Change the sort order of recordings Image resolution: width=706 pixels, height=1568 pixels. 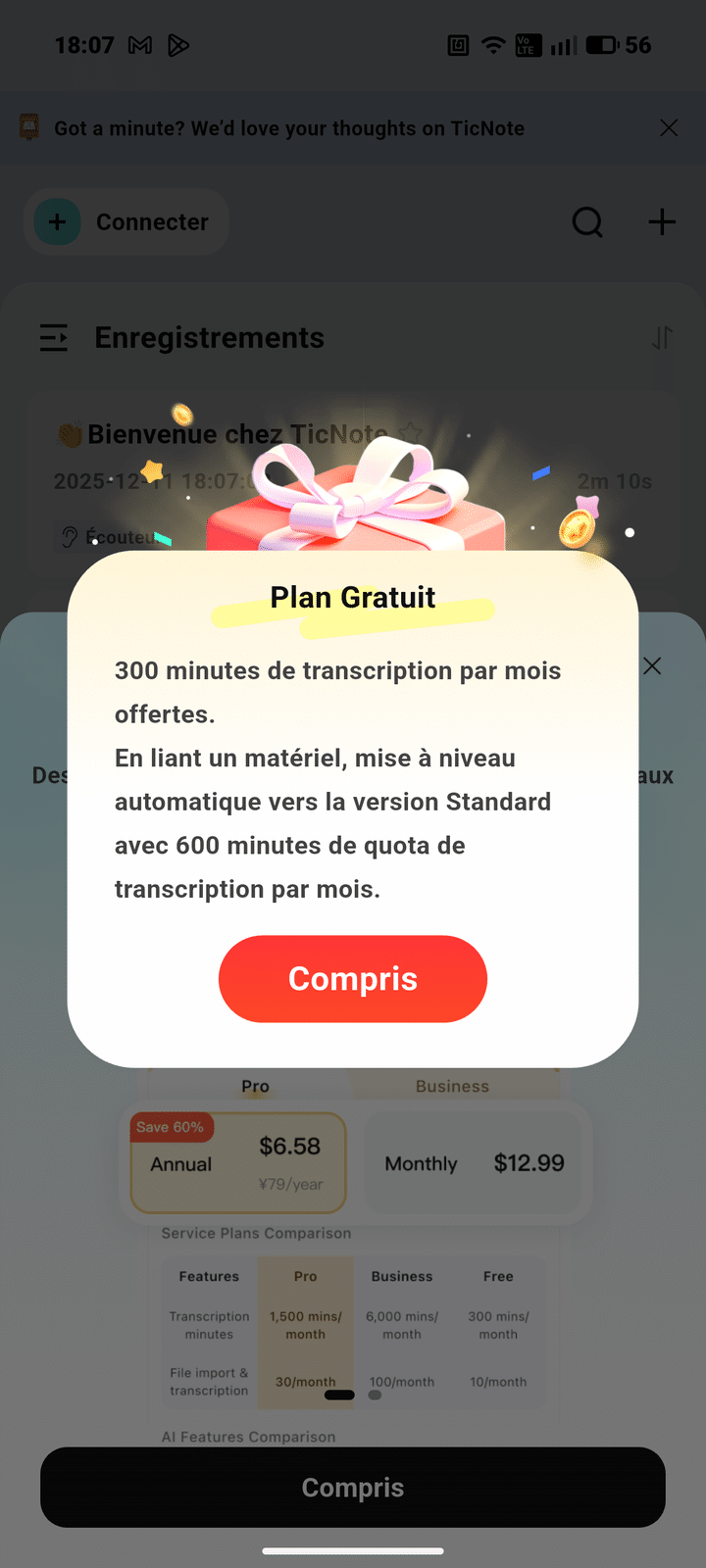(663, 338)
